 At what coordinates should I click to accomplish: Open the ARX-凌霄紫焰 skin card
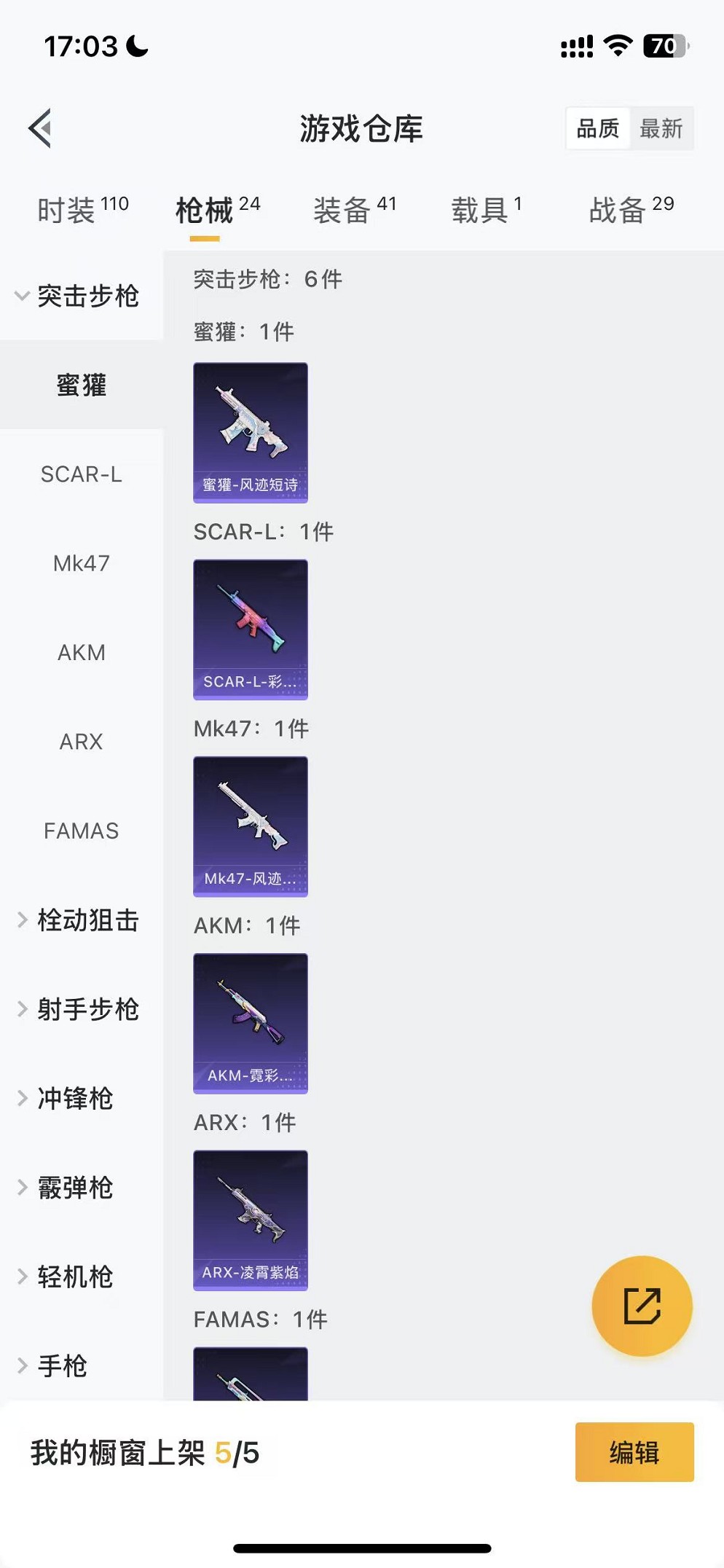tap(250, 1220)
